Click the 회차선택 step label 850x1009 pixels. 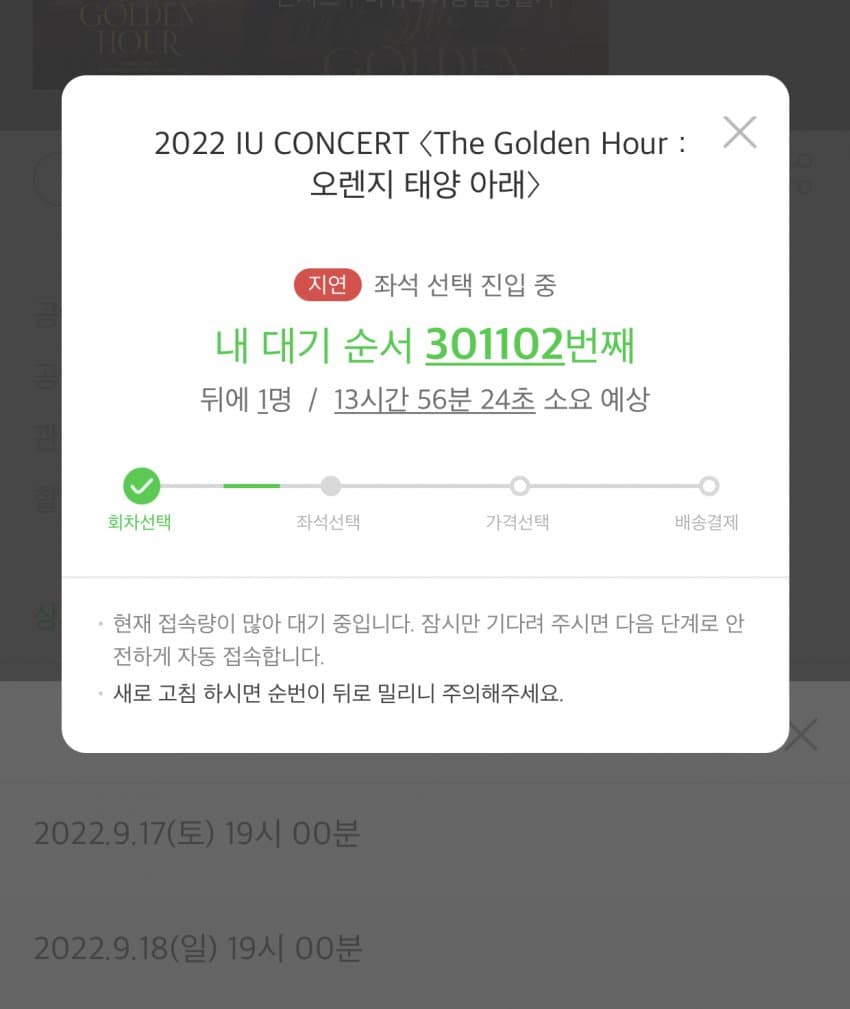pyautogui.click(x=140, y=522)
